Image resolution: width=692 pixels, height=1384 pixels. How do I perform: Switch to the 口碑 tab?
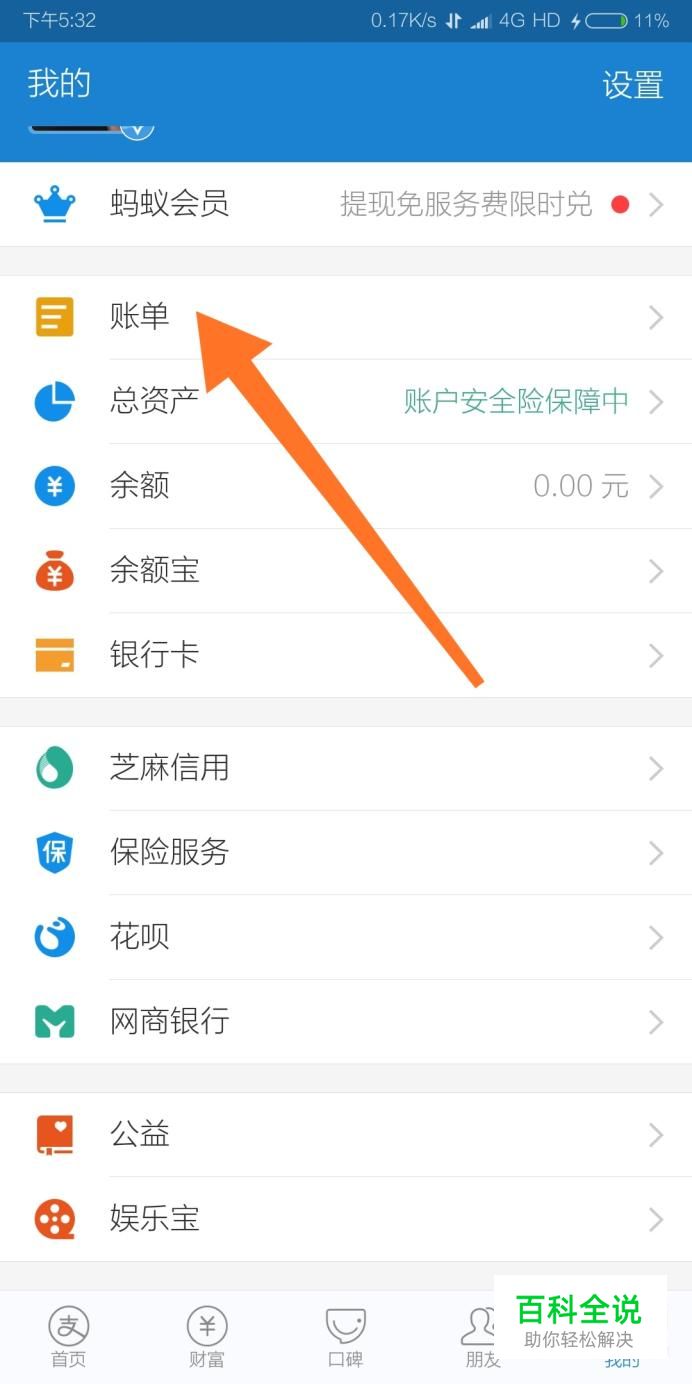[345, 1338]
